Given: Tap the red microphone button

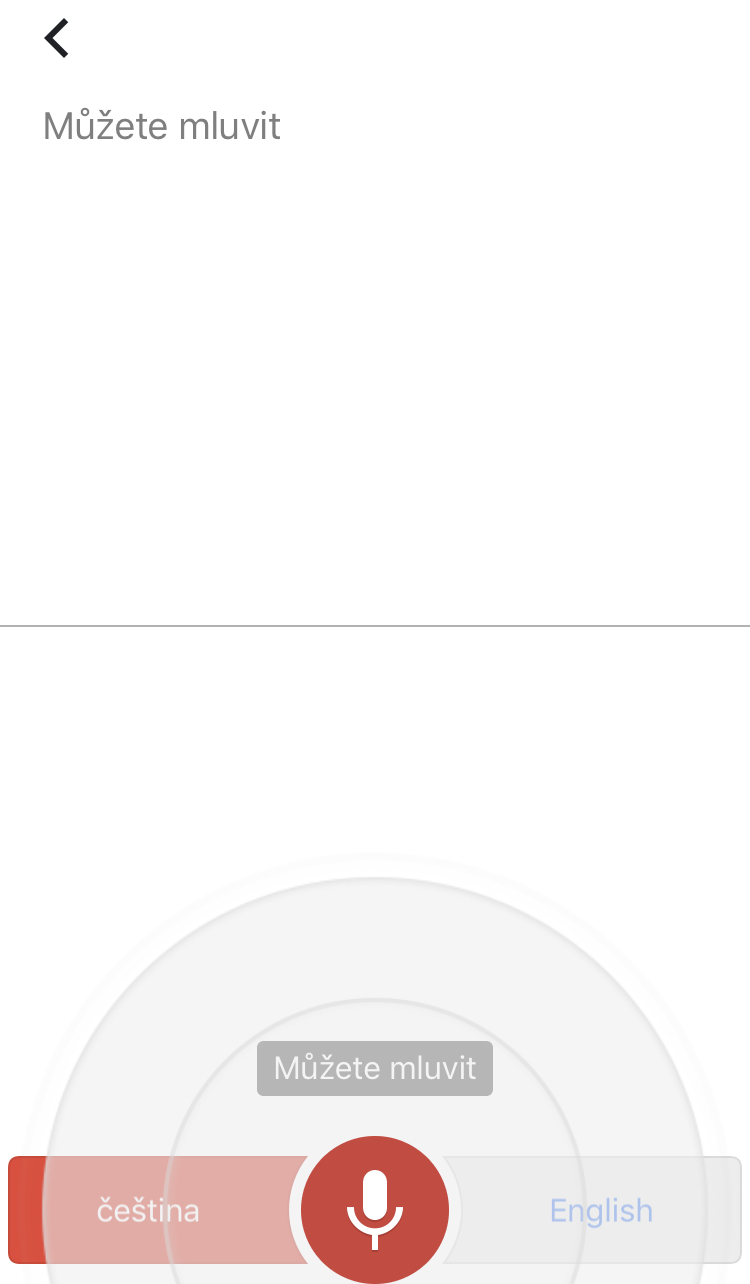Looking at the screenshot, I should pos(375,1210).
